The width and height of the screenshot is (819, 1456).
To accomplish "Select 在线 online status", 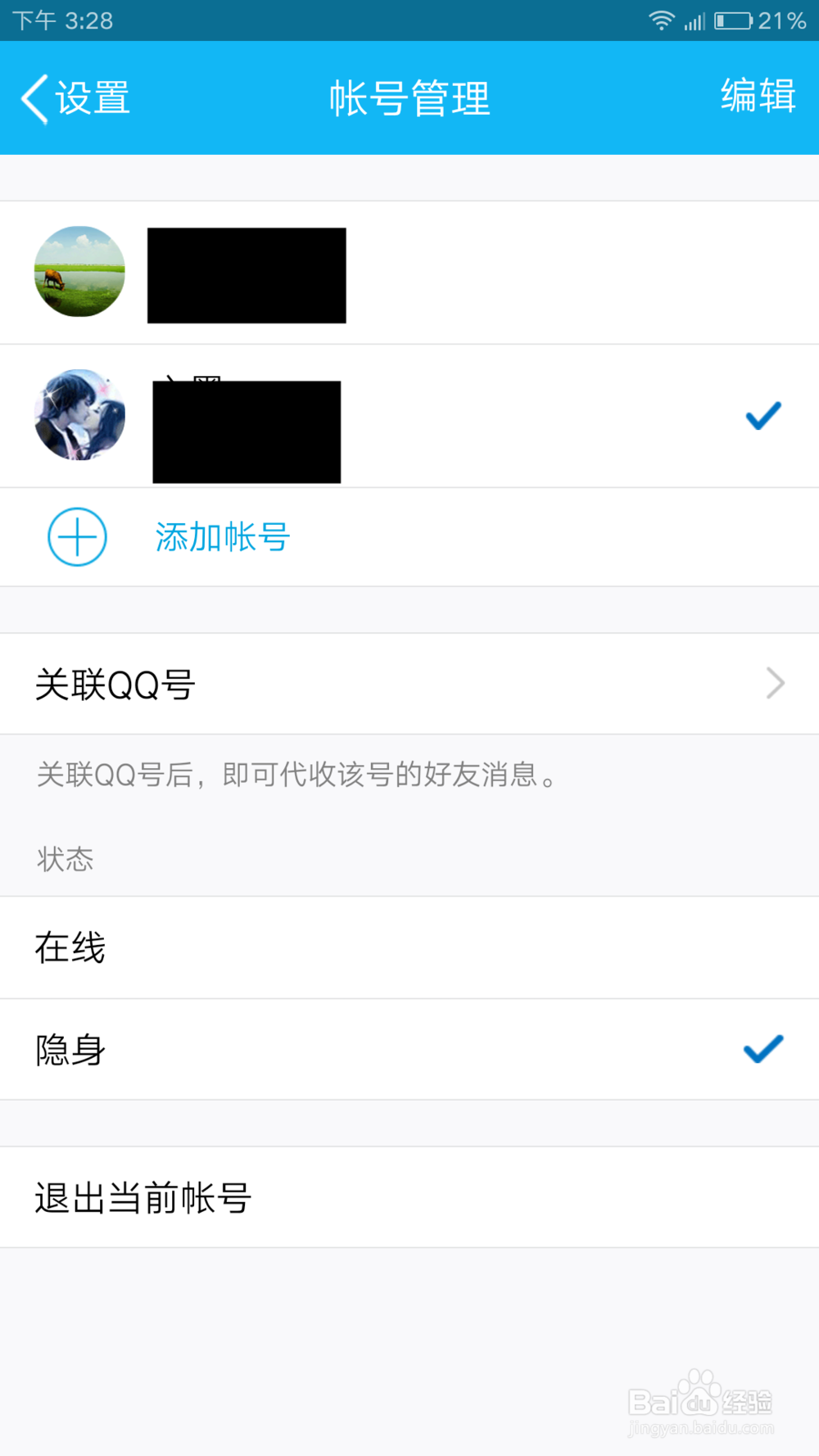I will 70,947.
